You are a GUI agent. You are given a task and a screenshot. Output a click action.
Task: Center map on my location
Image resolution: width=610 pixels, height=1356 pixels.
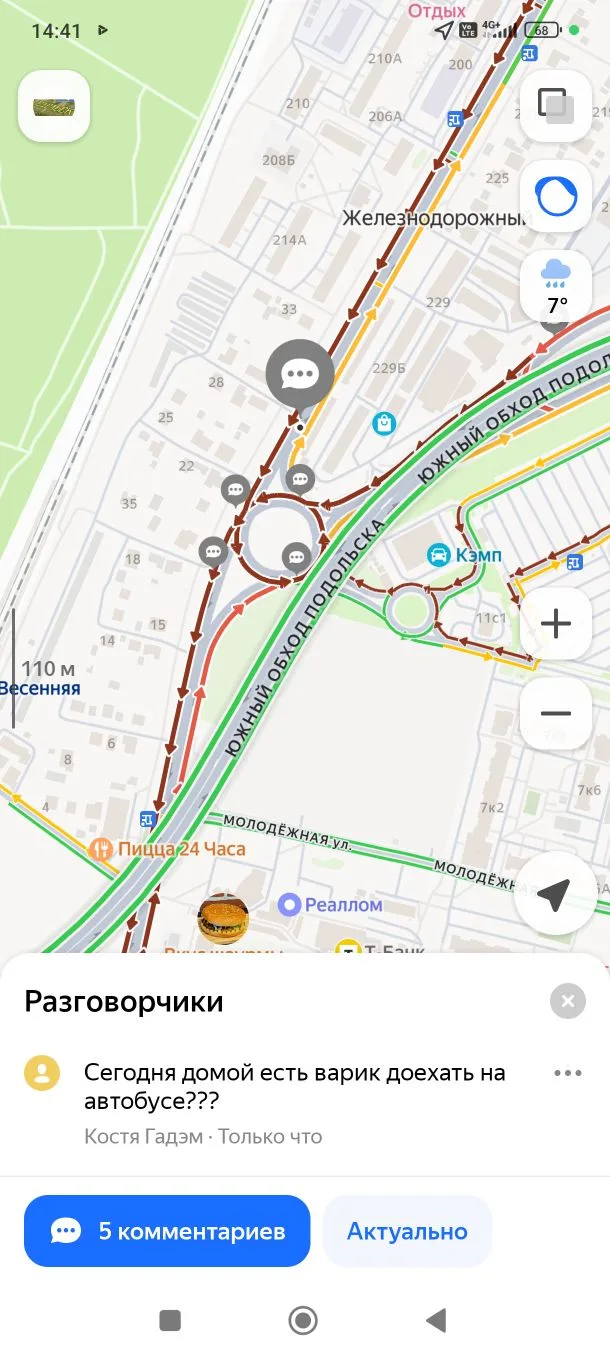pos(553,895)
